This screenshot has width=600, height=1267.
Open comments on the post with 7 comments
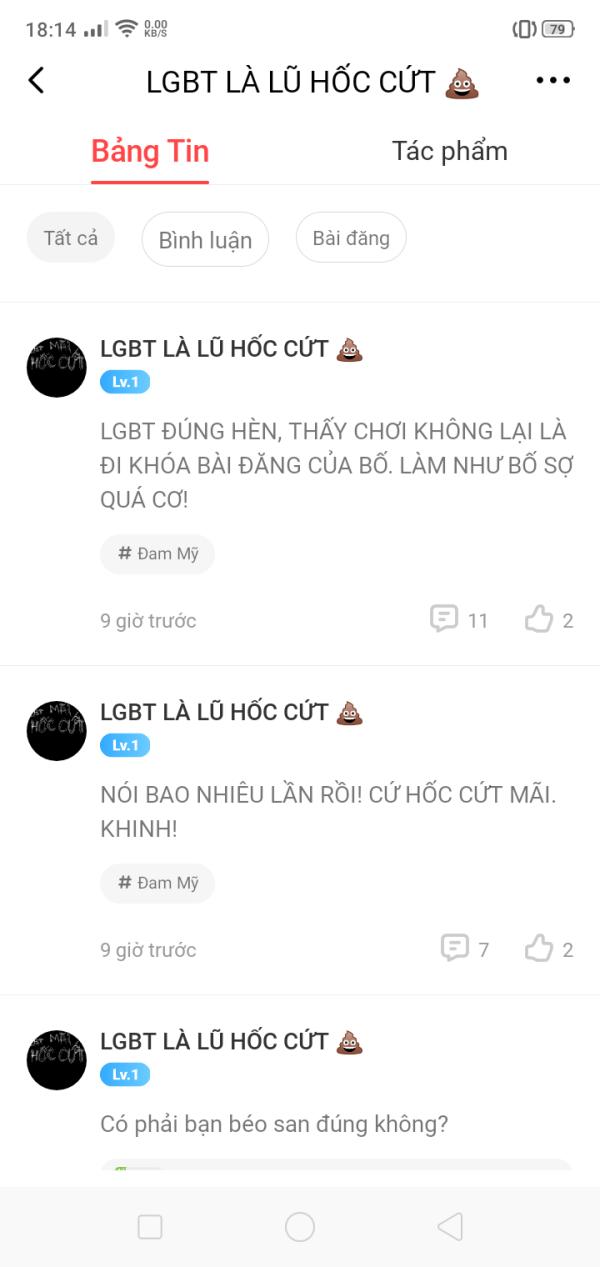coord(465,949)
